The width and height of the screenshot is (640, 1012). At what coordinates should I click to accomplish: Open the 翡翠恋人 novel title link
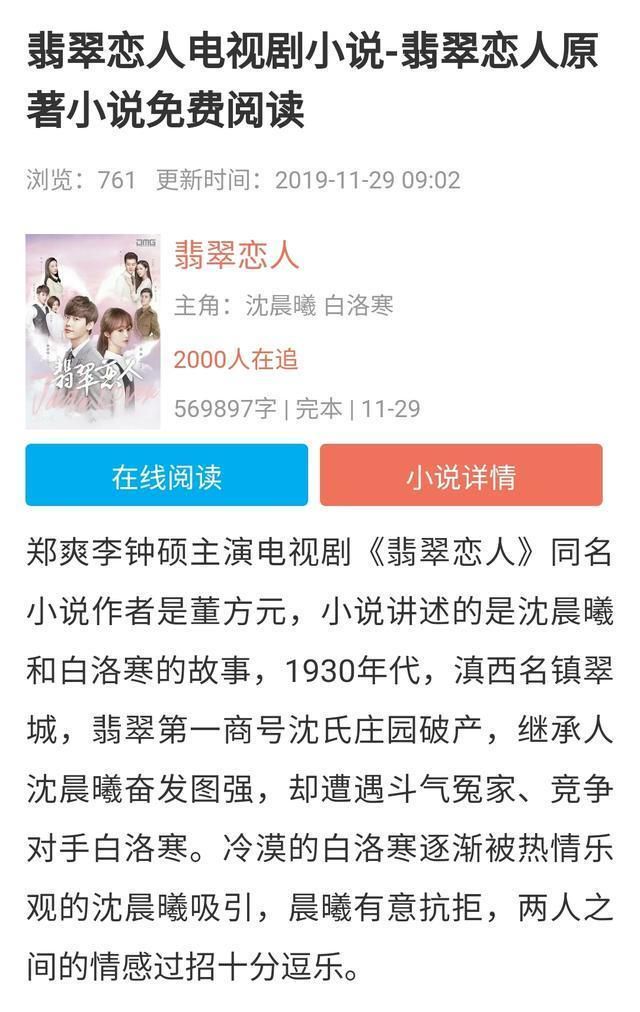236,255
